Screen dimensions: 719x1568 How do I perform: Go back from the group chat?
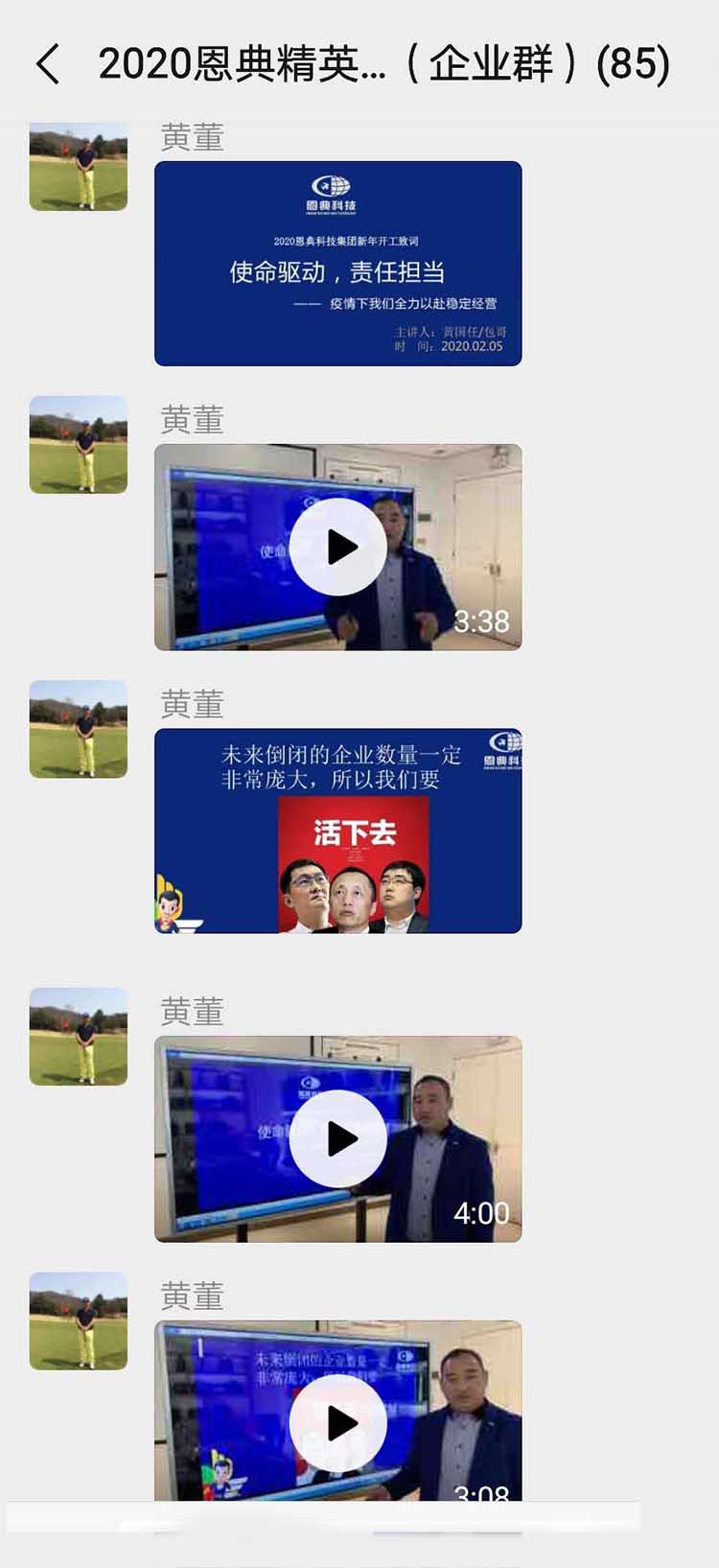(x=48, y=64)
